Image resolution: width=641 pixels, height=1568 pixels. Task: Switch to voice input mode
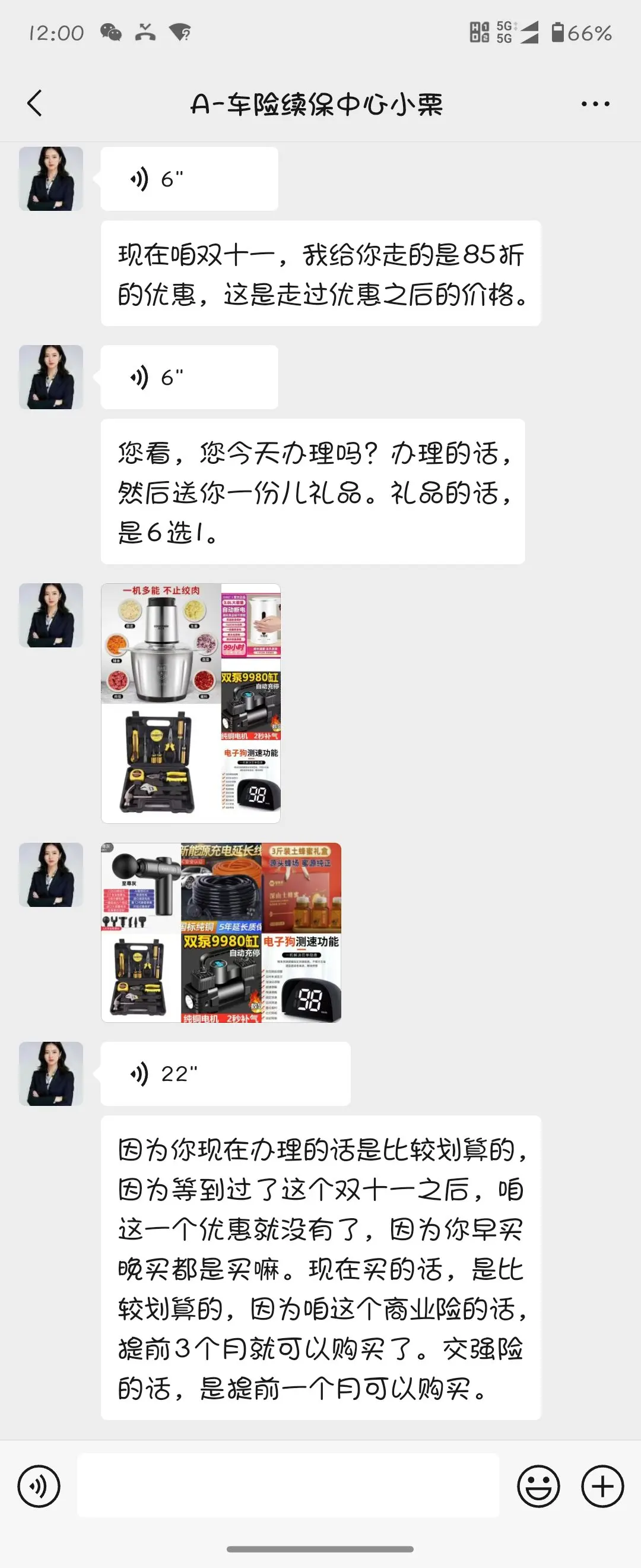(39, 1486)
